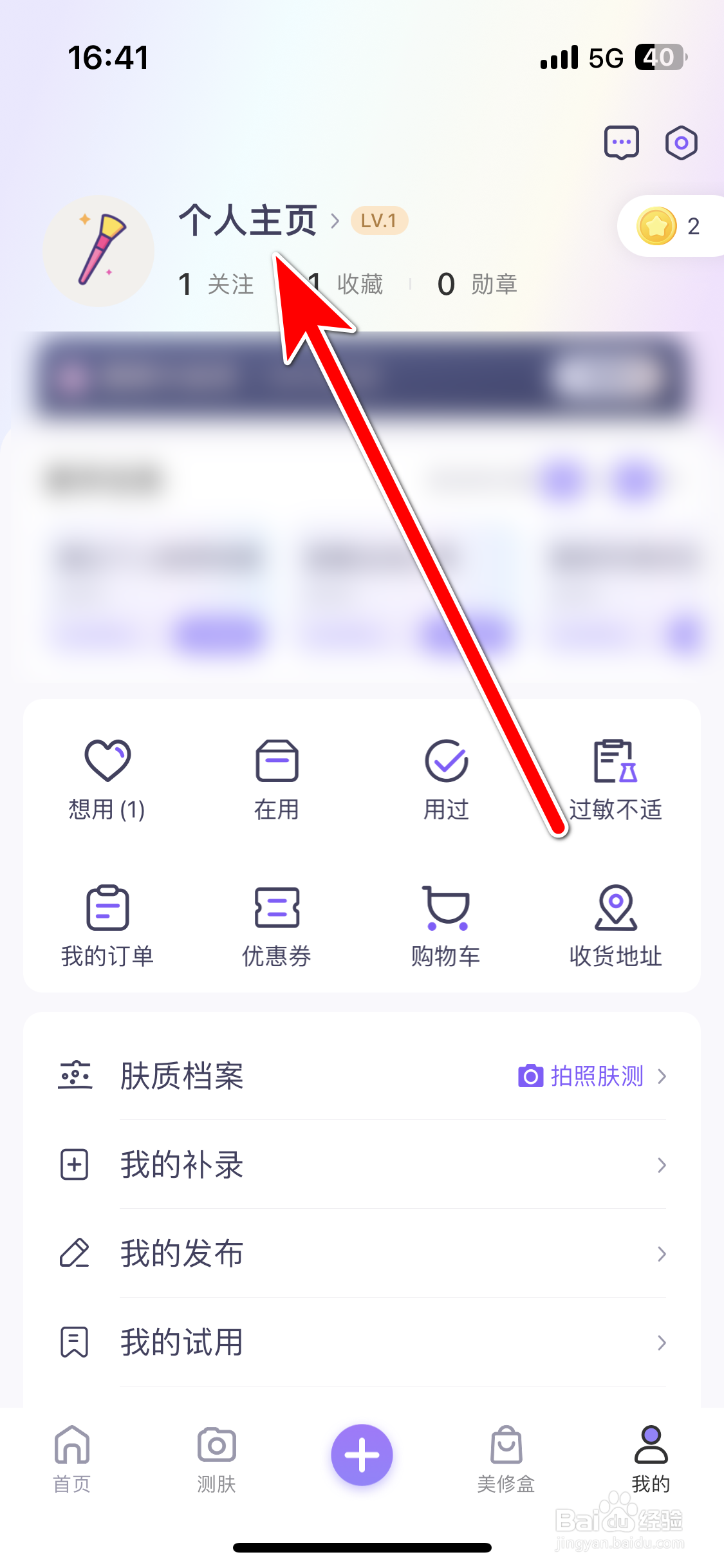
Task: Open the 用过 used products icon
Action: 447,764
